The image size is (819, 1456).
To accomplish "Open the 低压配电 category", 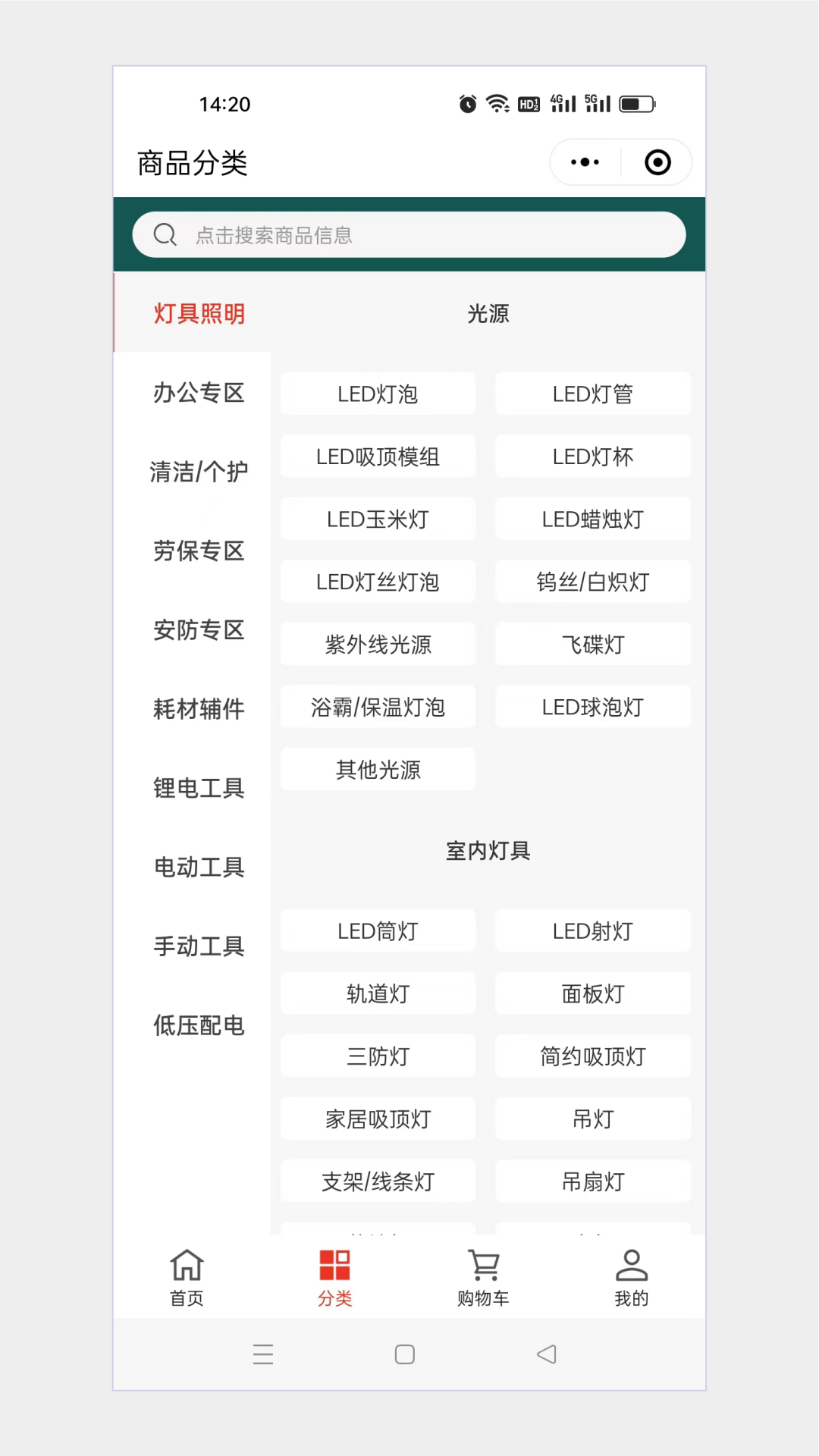I will point(198,1025).
